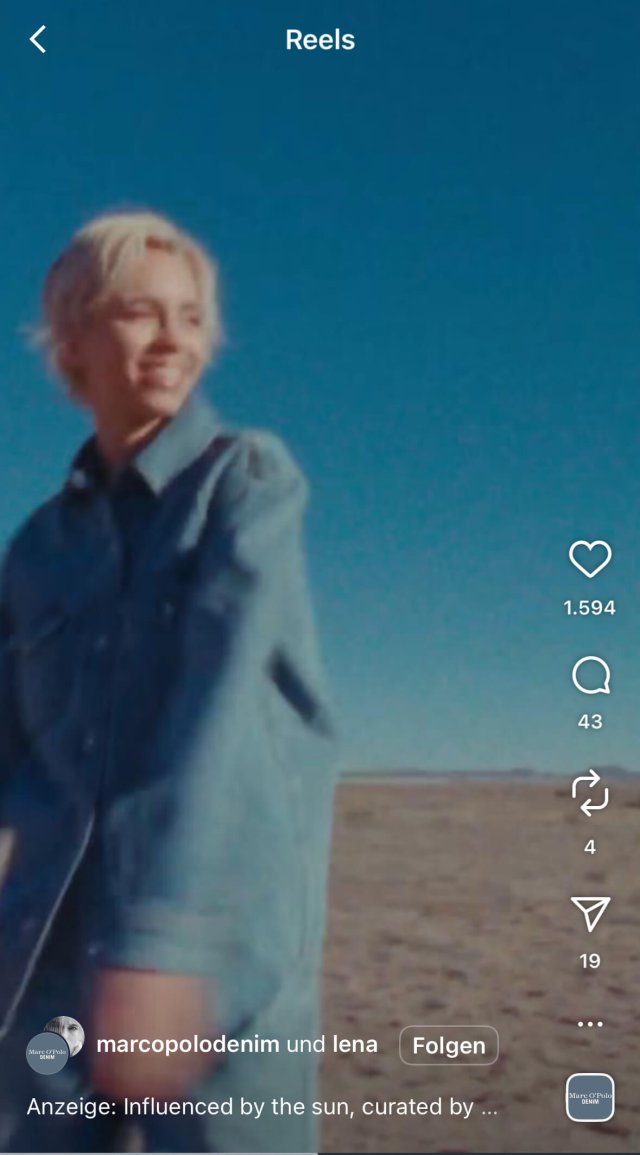
Task: Open the audio tile Marc O'Polo Denim
Action: (590, 1098)
